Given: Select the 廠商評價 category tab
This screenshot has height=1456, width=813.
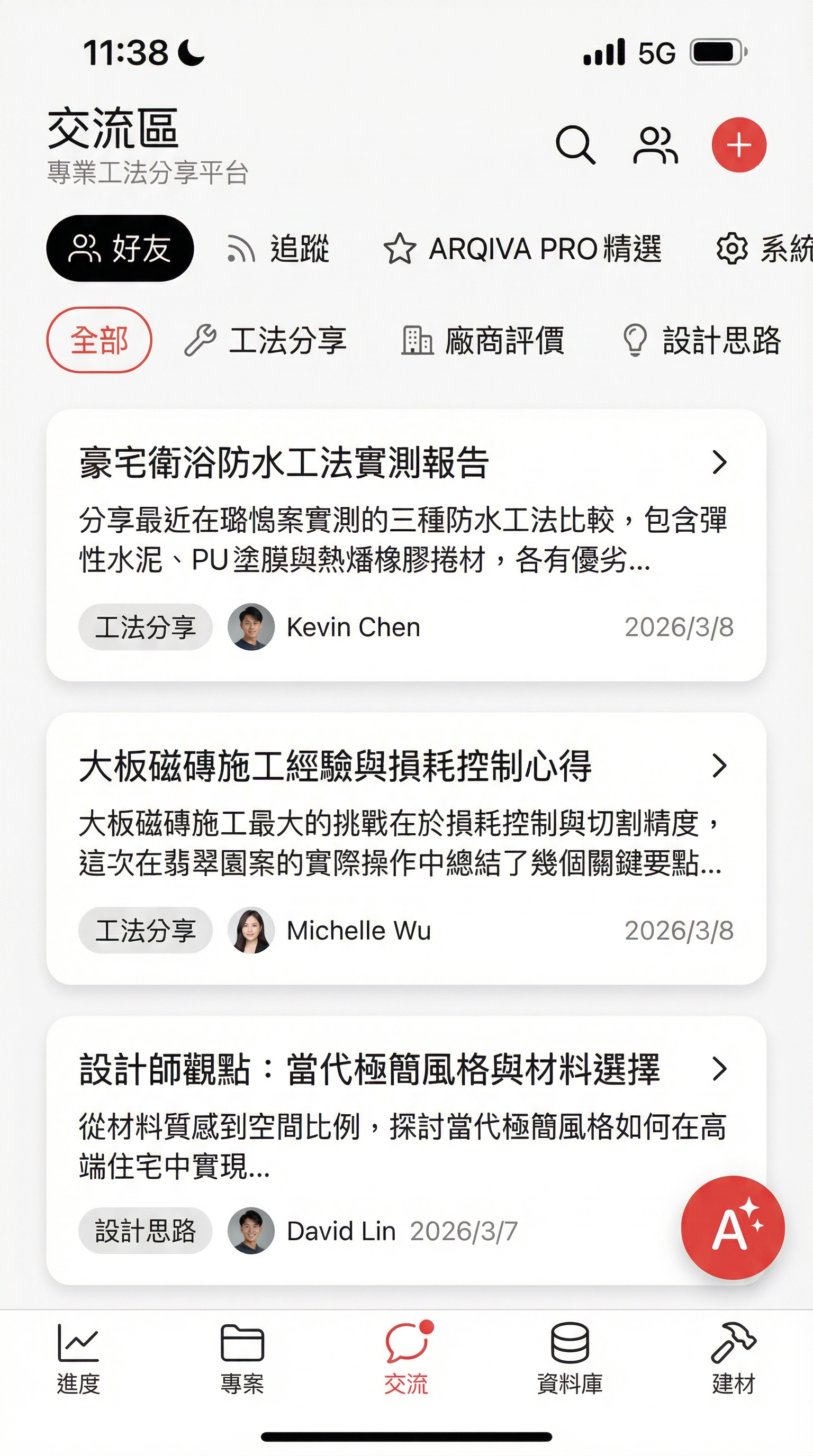Looking at the screenshot, I should pyautogui.click(x=484, y=340).
